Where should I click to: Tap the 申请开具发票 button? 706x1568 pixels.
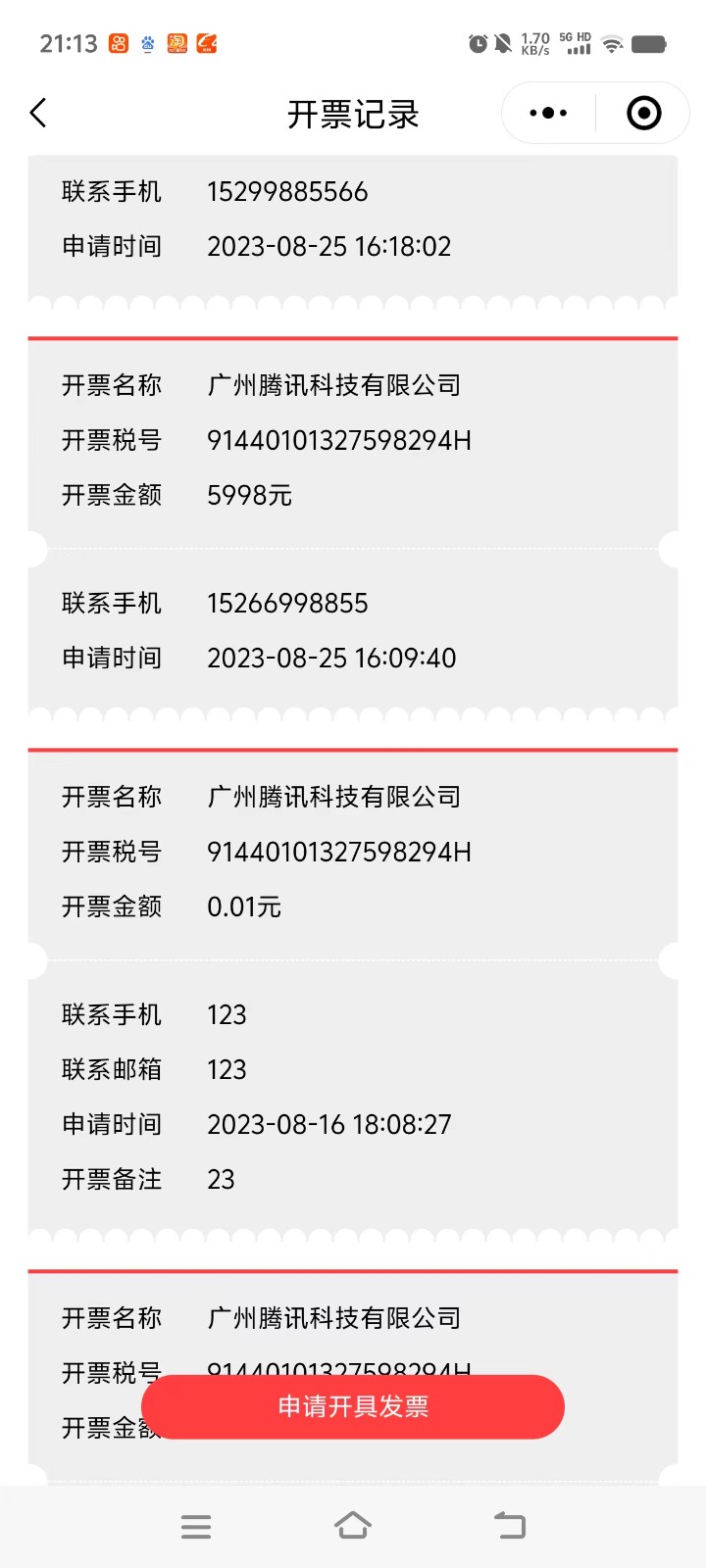[x=353, y=1406]
